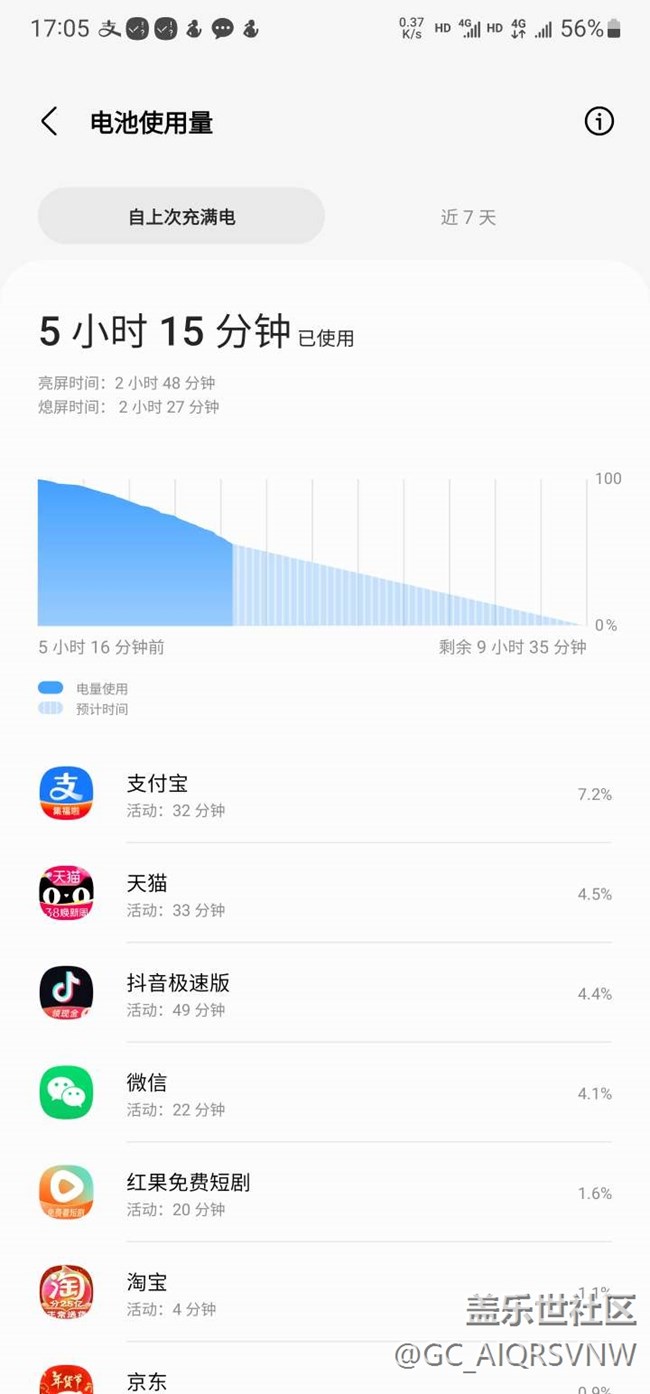The width and height of the screenshot is (650, 1394).
Task: Go back from battery usage
Action: [x=49, y=122]
